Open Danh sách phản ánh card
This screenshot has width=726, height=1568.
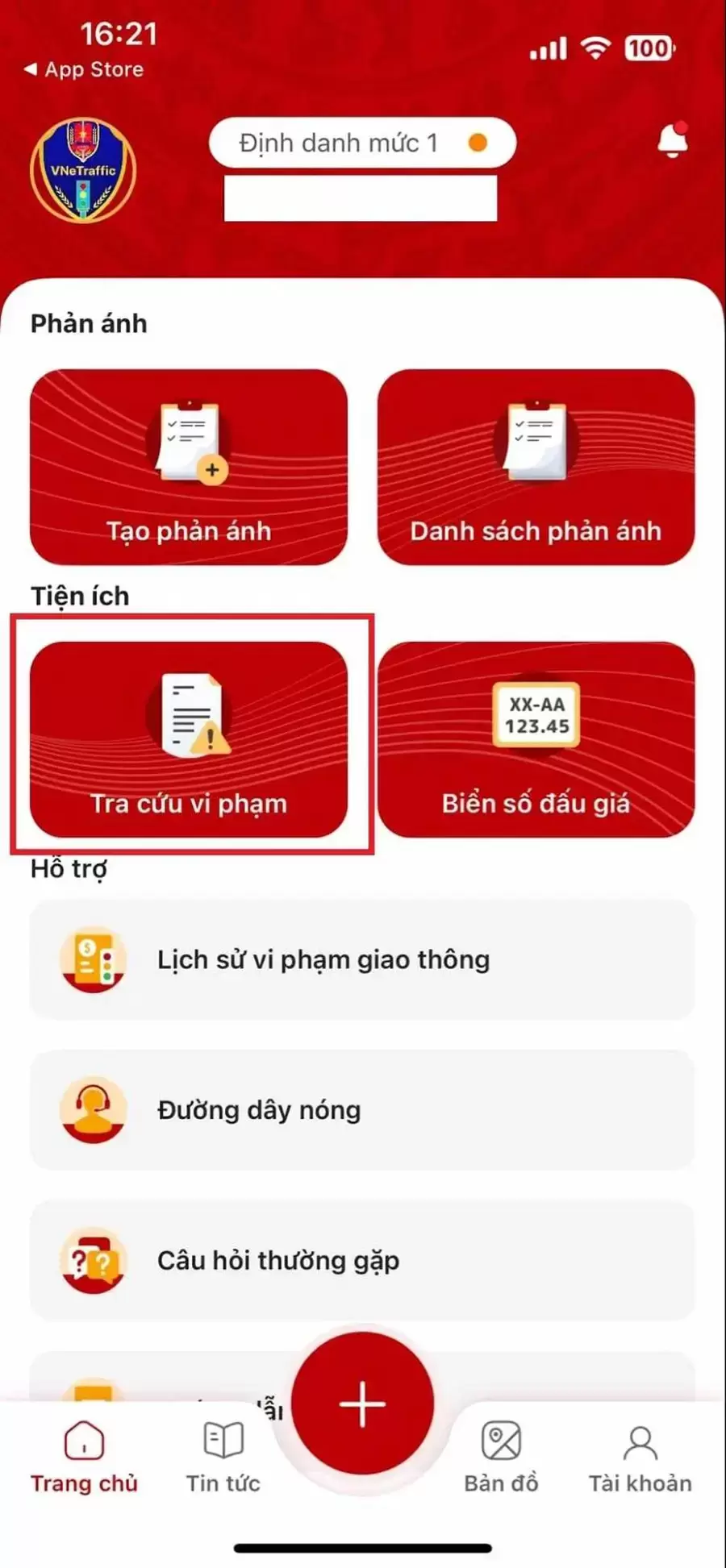[536, 468]
